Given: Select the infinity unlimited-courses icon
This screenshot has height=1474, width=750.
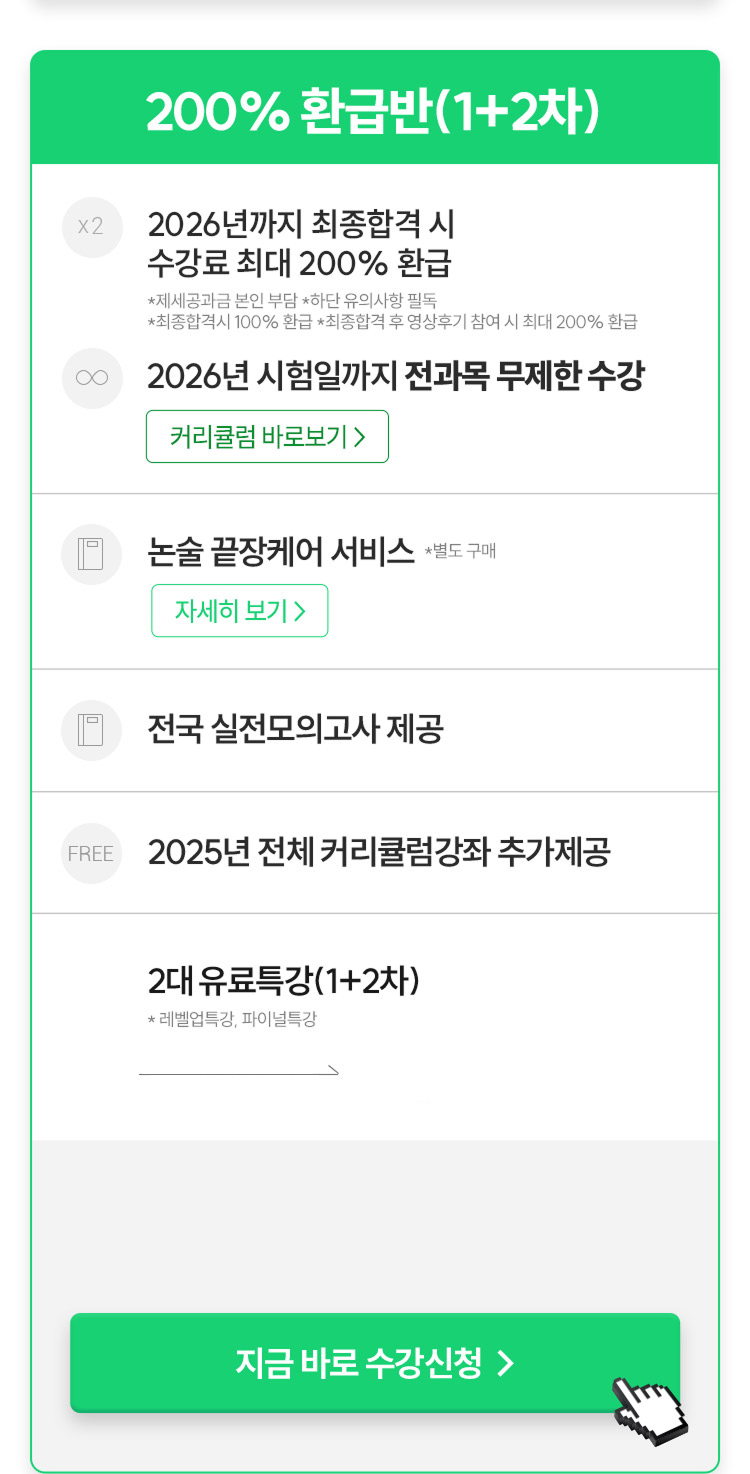Looking at the screenshot, I should click(x=92, y=379).
